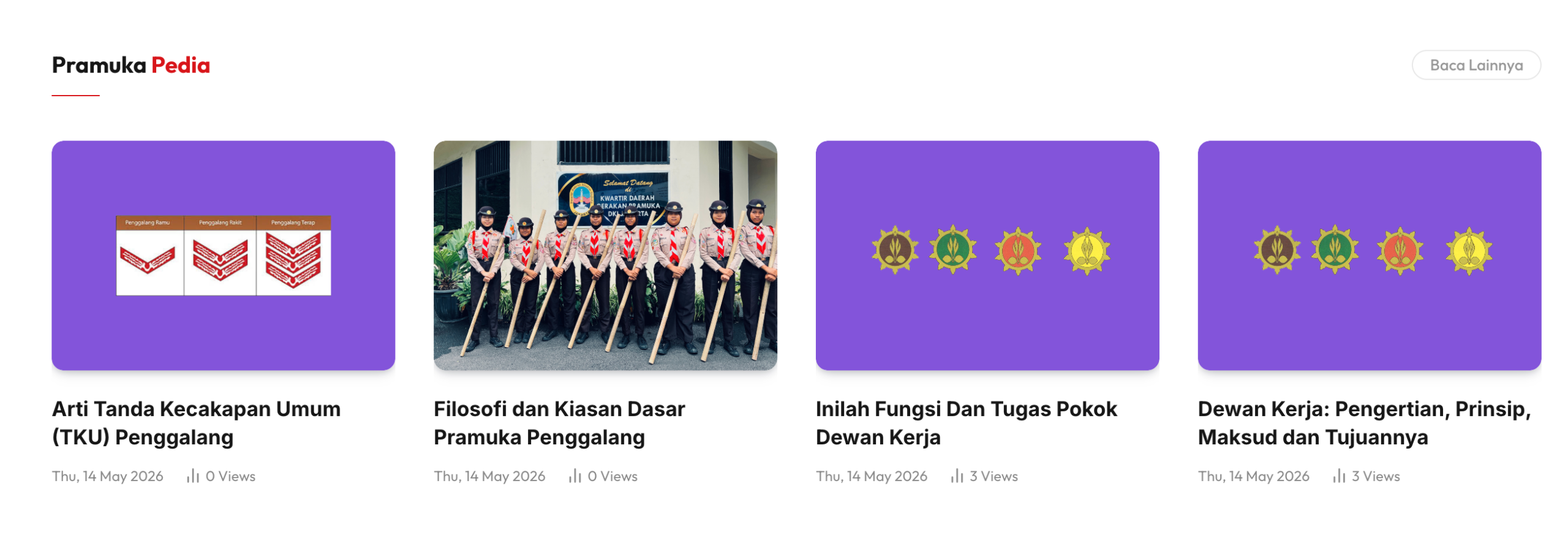Read Filosofi dan Kiasan Dasar Pramuka Penggalang
The height and width of the screenshot is (540, 1568).
(559, 423)
